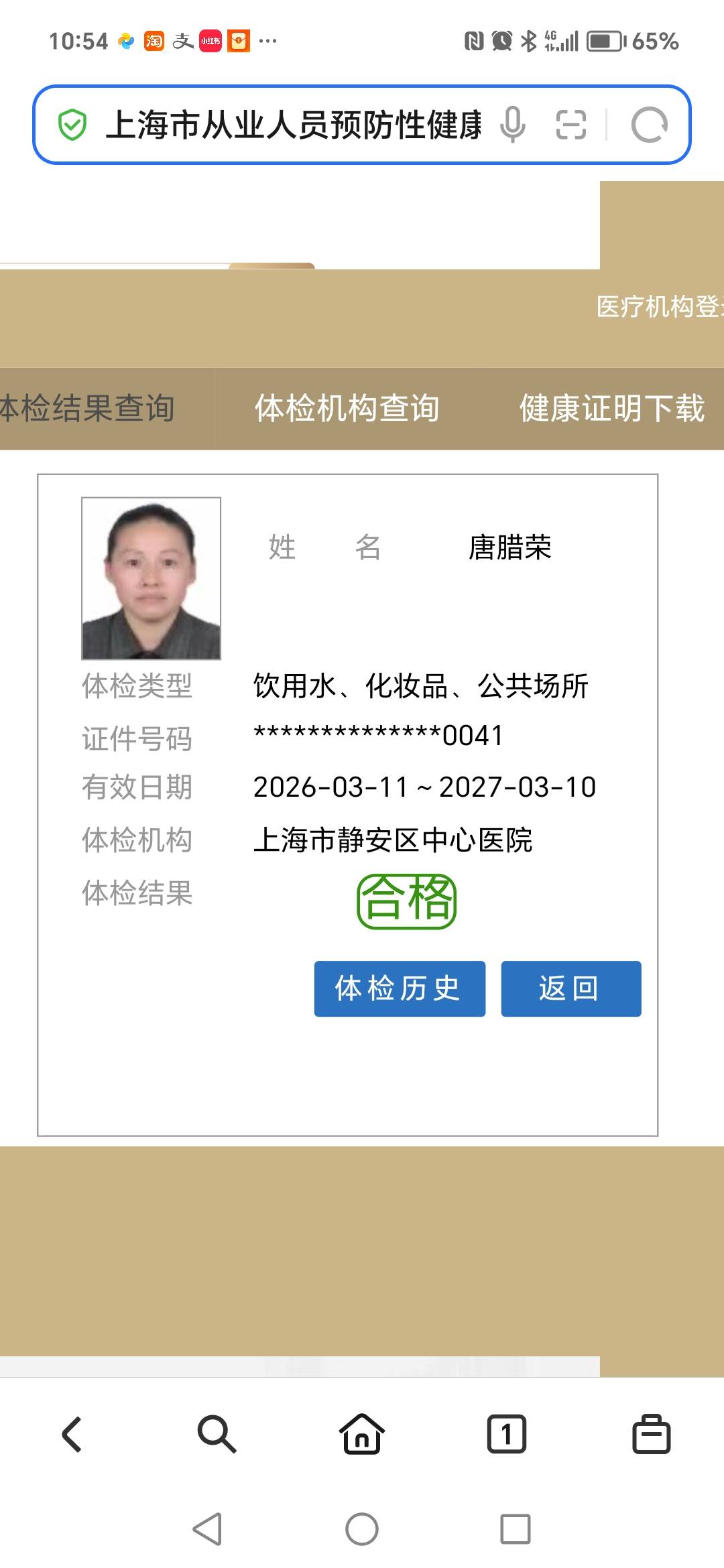Switch to the 体检机构查询 tab
The height and width of the screenshot is (1568, 724).
[347, 409]
